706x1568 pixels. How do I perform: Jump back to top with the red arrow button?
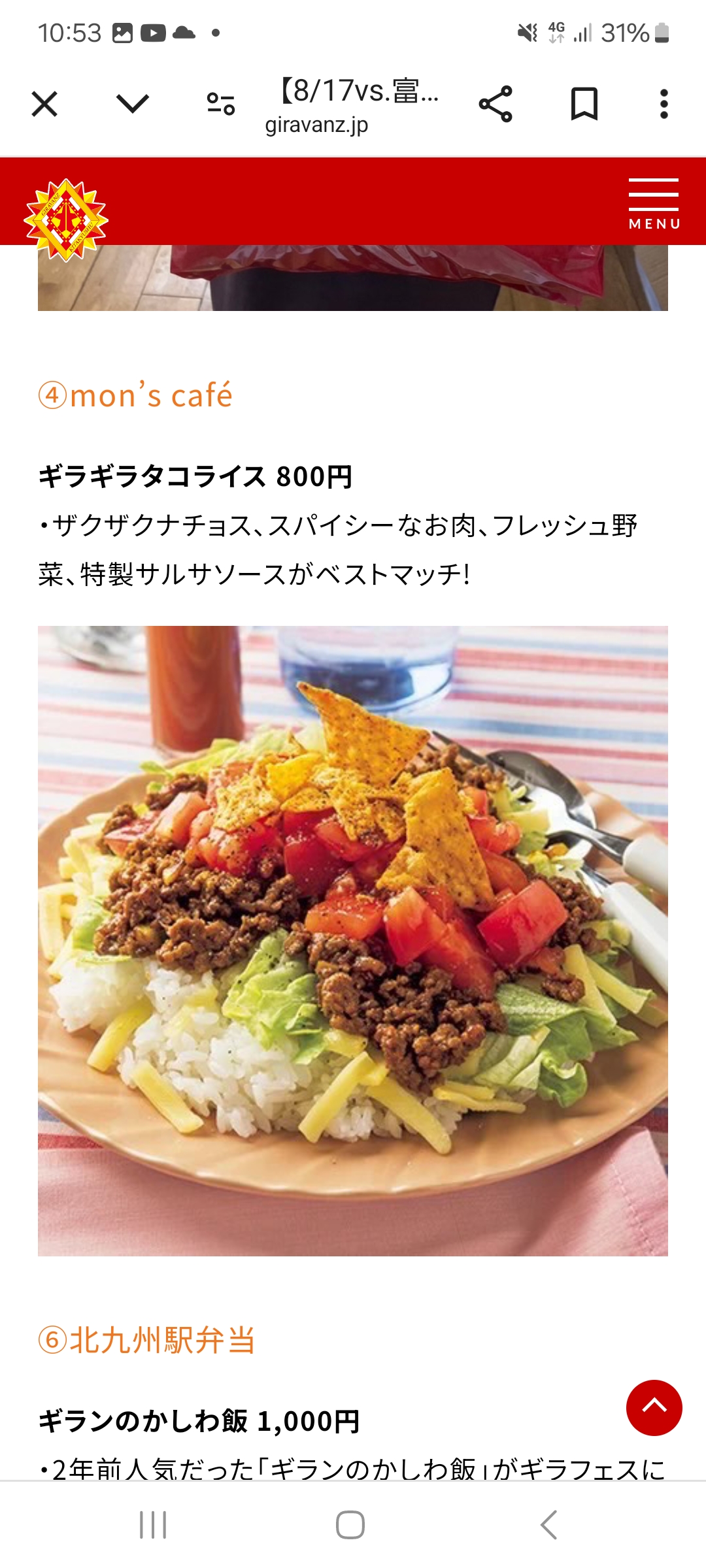click(x=654, y=1408)
